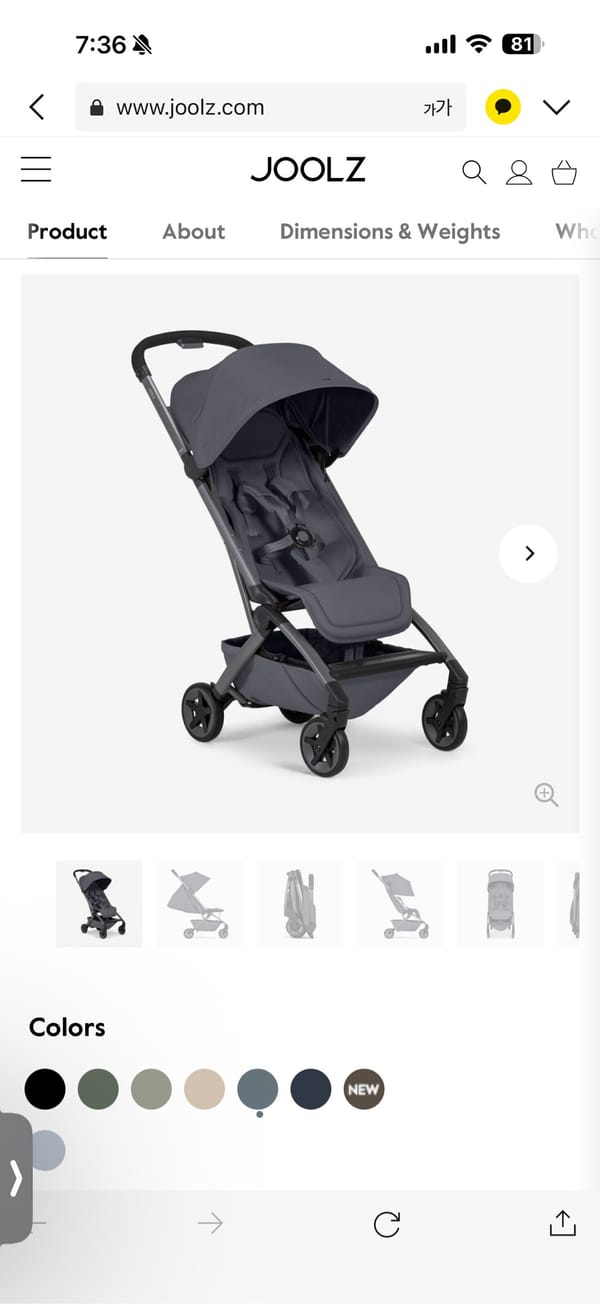
Task: Open the account profile icon
Action: (x=519, y=172)
